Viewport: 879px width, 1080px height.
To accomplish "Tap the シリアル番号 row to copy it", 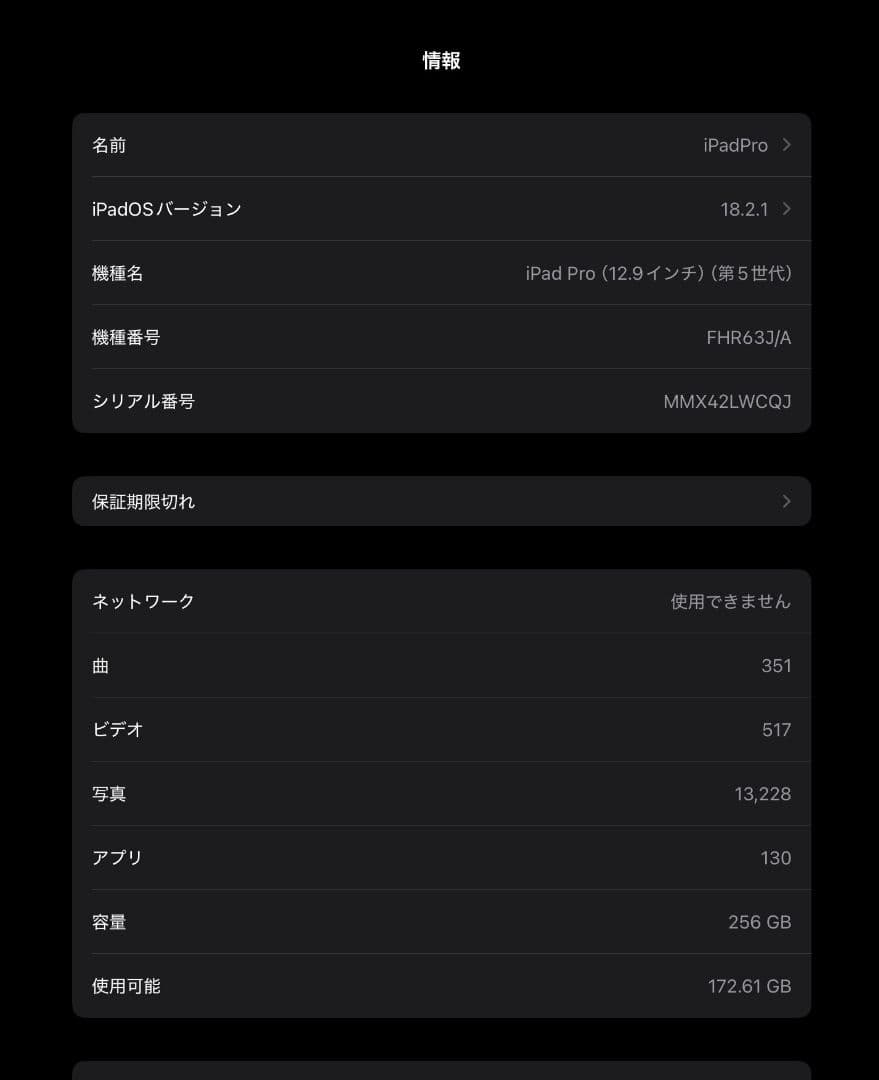I will click(440, 401).
